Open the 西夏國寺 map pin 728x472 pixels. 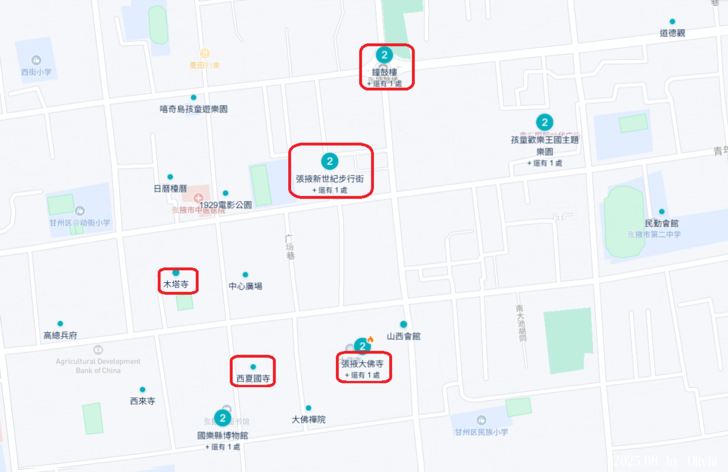(253, 366)
